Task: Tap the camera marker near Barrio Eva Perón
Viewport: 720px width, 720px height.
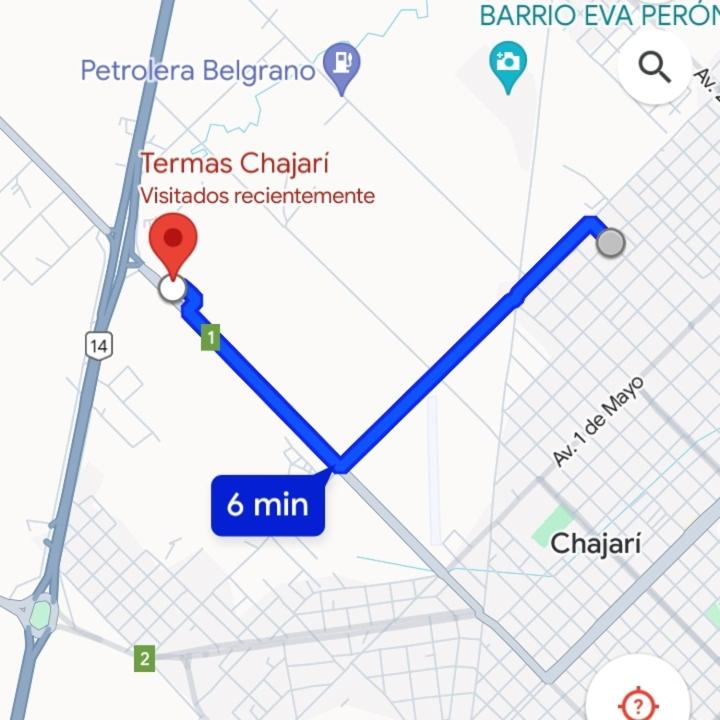Action: [x=508, y=63]
